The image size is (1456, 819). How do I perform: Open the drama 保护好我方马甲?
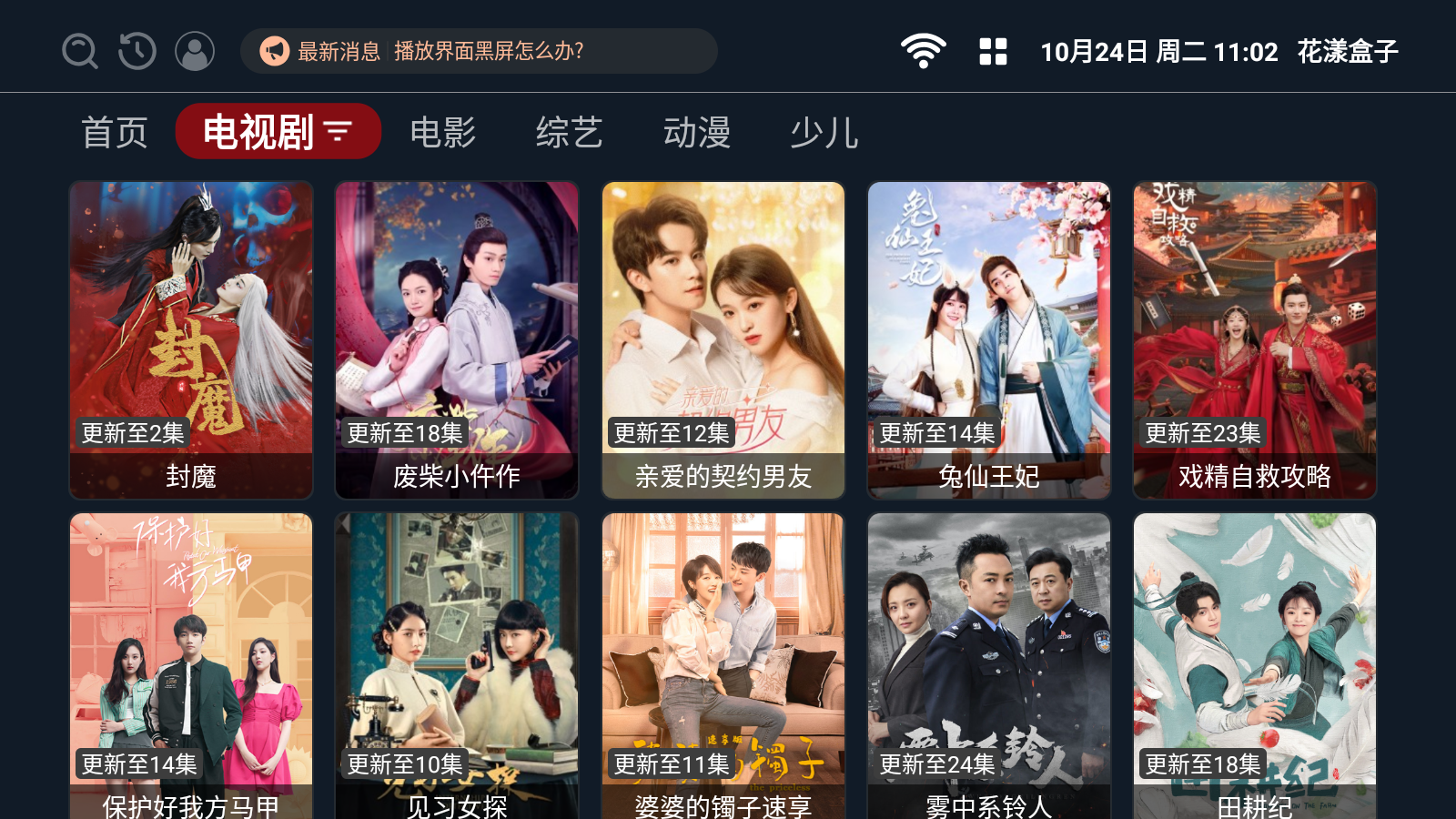pos(191,666)
